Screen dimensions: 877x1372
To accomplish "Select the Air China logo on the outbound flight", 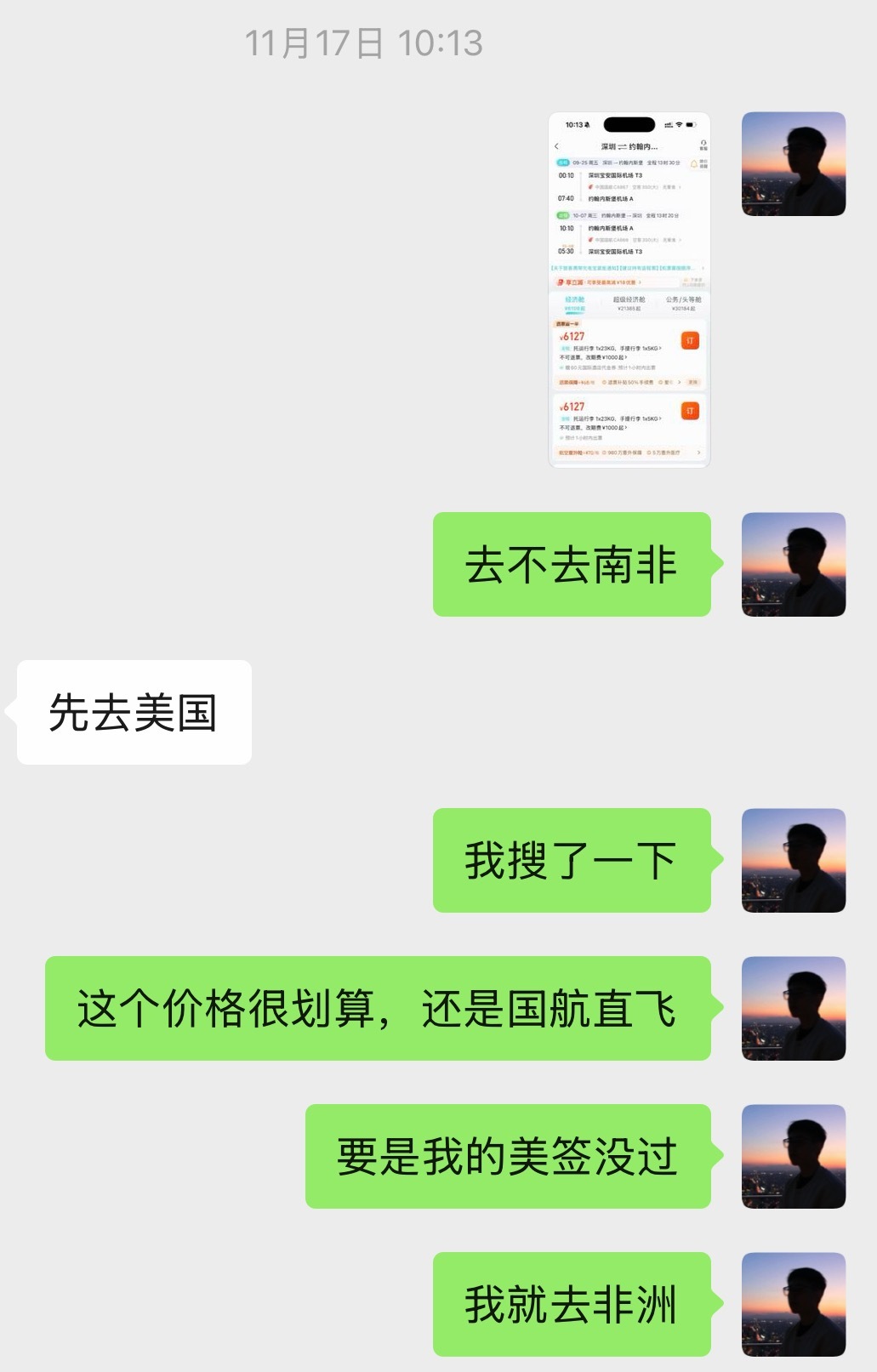I will tap(590, 186).
